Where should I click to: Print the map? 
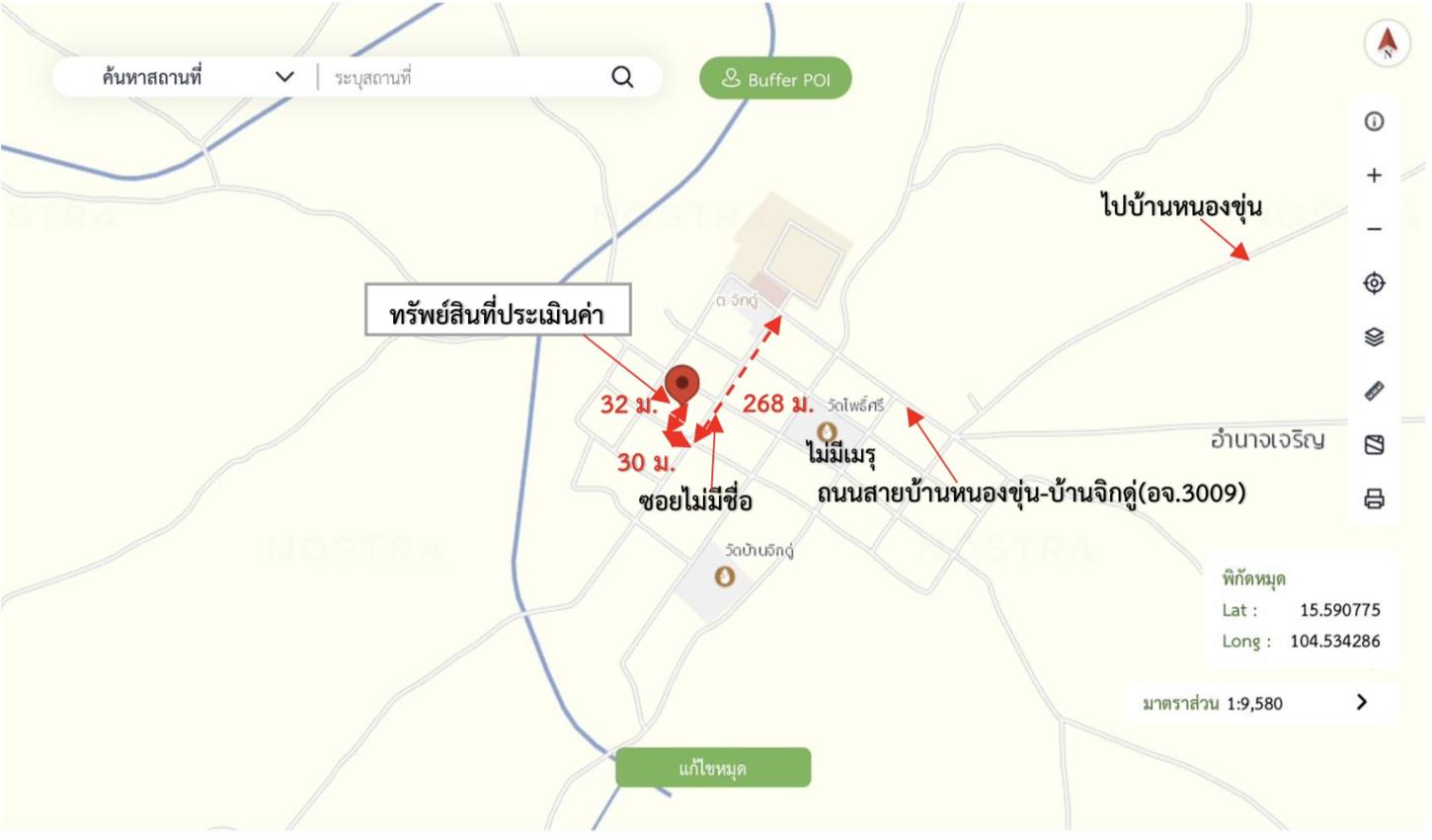click(1374, 498)
